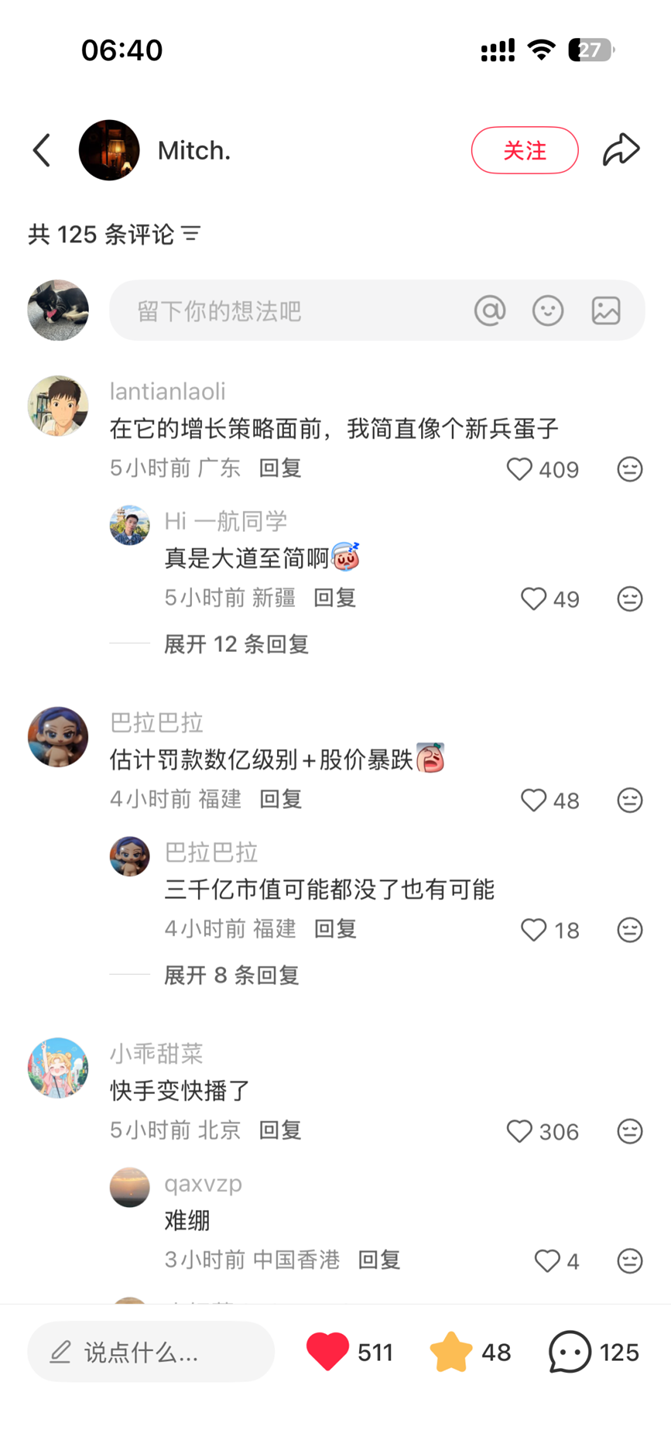The image size is (671, 1454).
Task: Like 巴拉巴拉's comment with 48 likes
Action: (534, 800)
